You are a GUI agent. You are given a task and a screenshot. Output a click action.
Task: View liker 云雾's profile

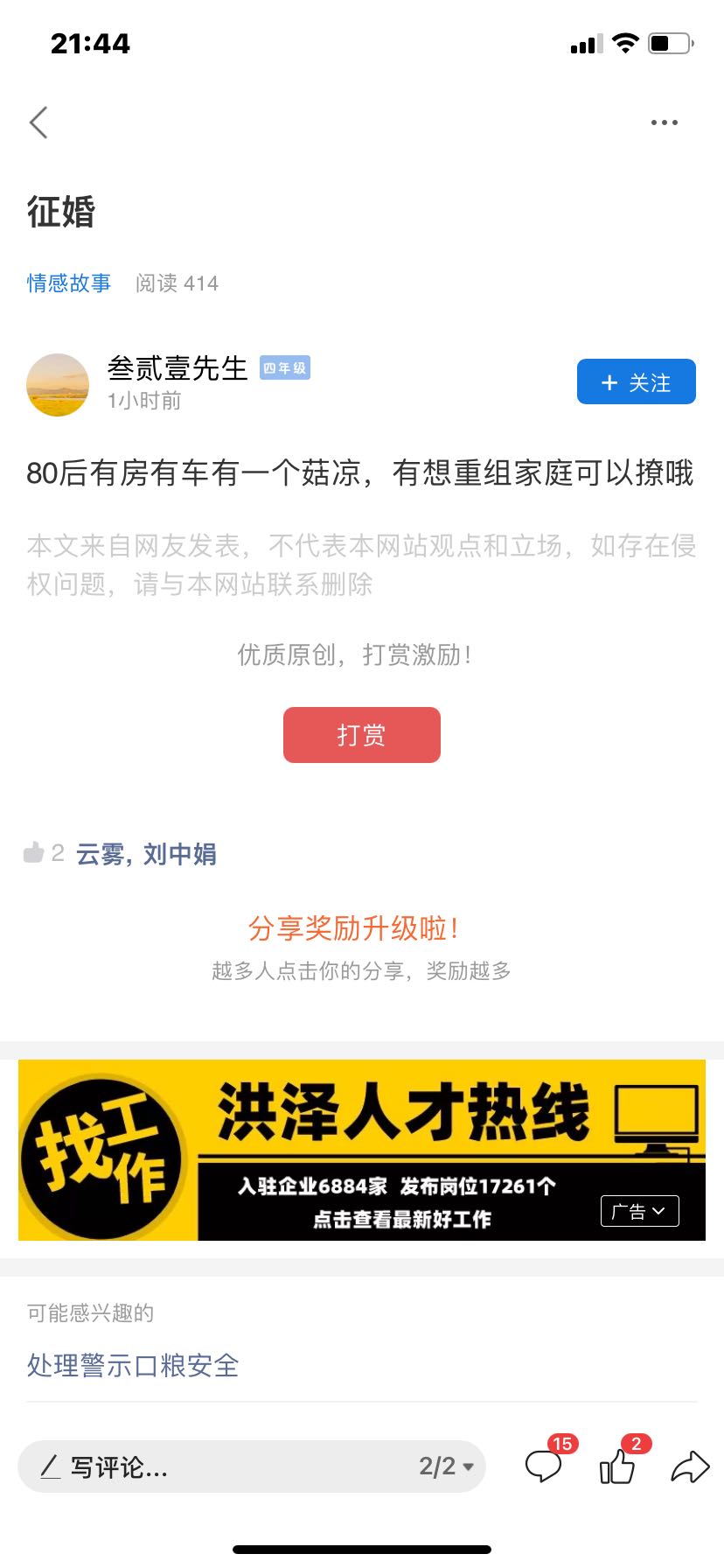[100, 854]
